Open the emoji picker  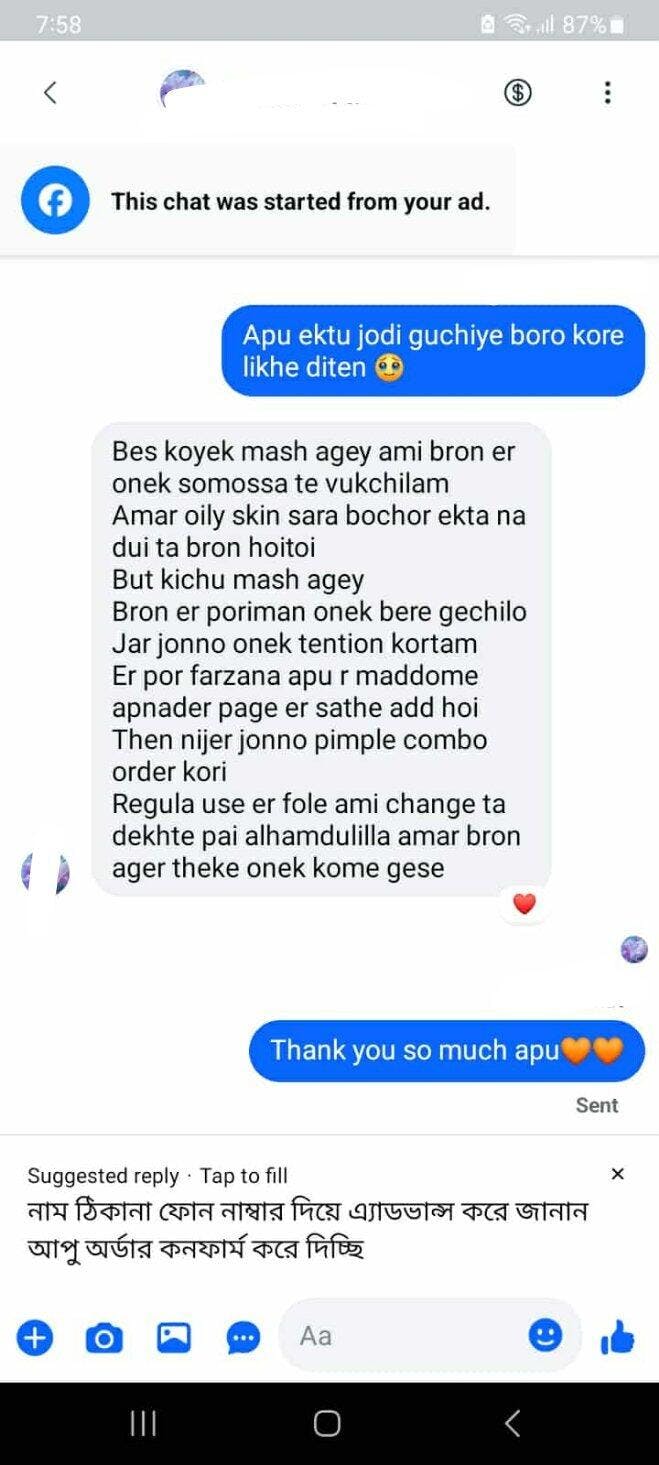(x=545, y=1335)
